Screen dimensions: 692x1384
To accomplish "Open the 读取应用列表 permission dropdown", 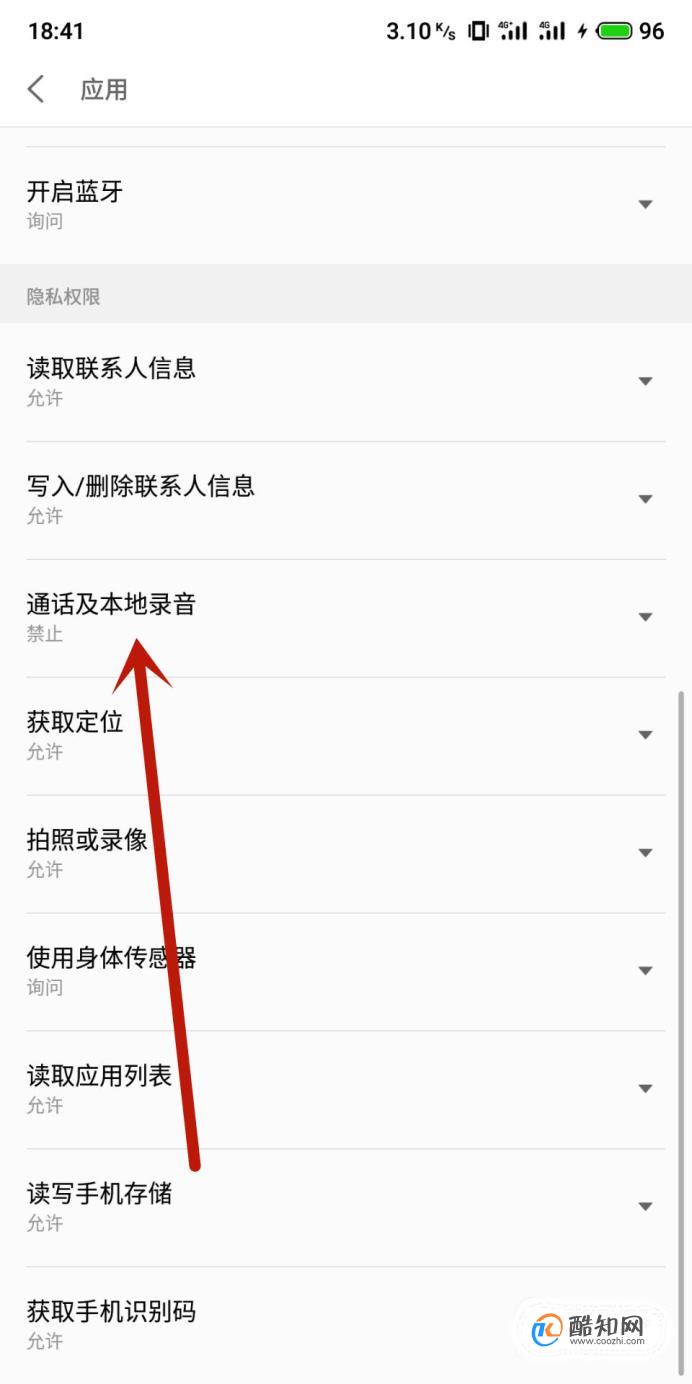I will coord(645,1089).
